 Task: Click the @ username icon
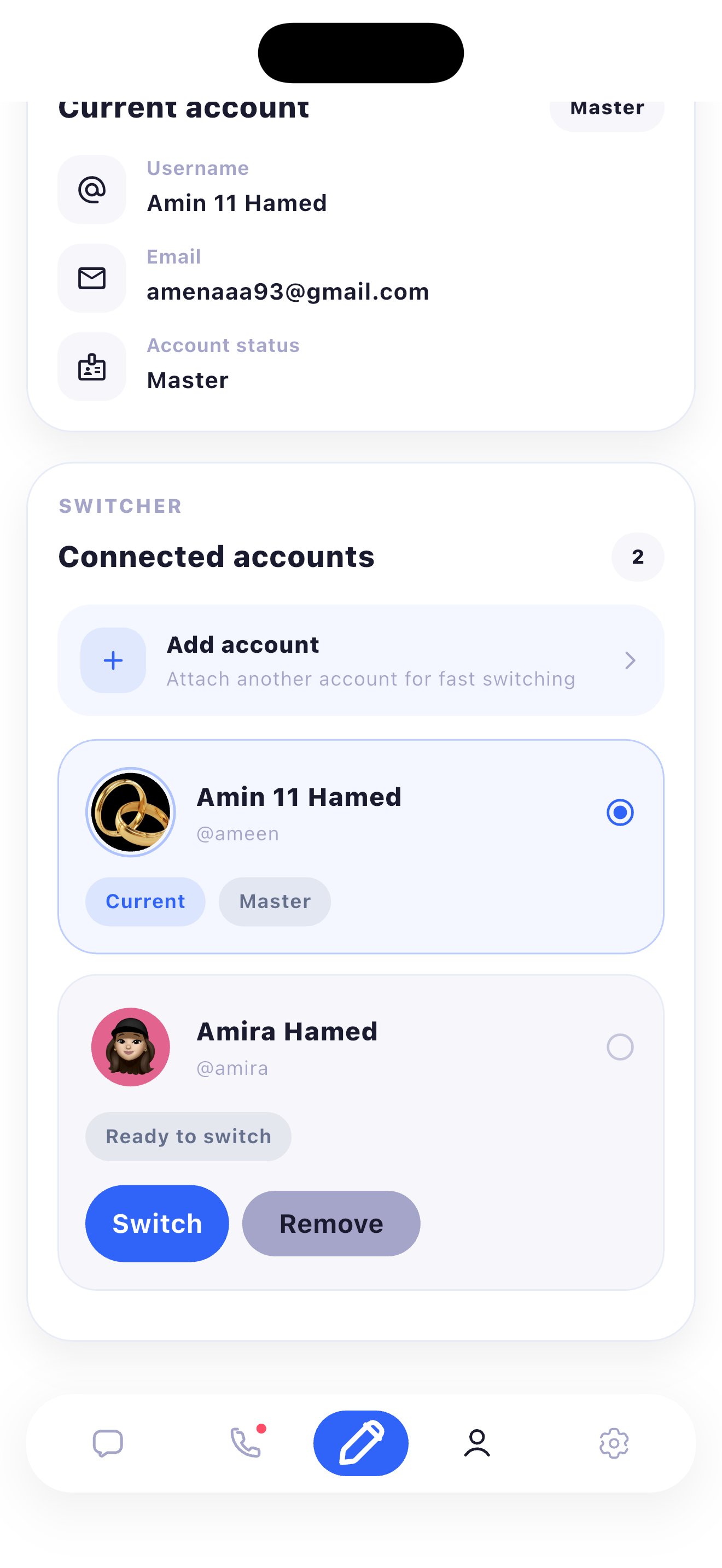[x=91, y=189]
